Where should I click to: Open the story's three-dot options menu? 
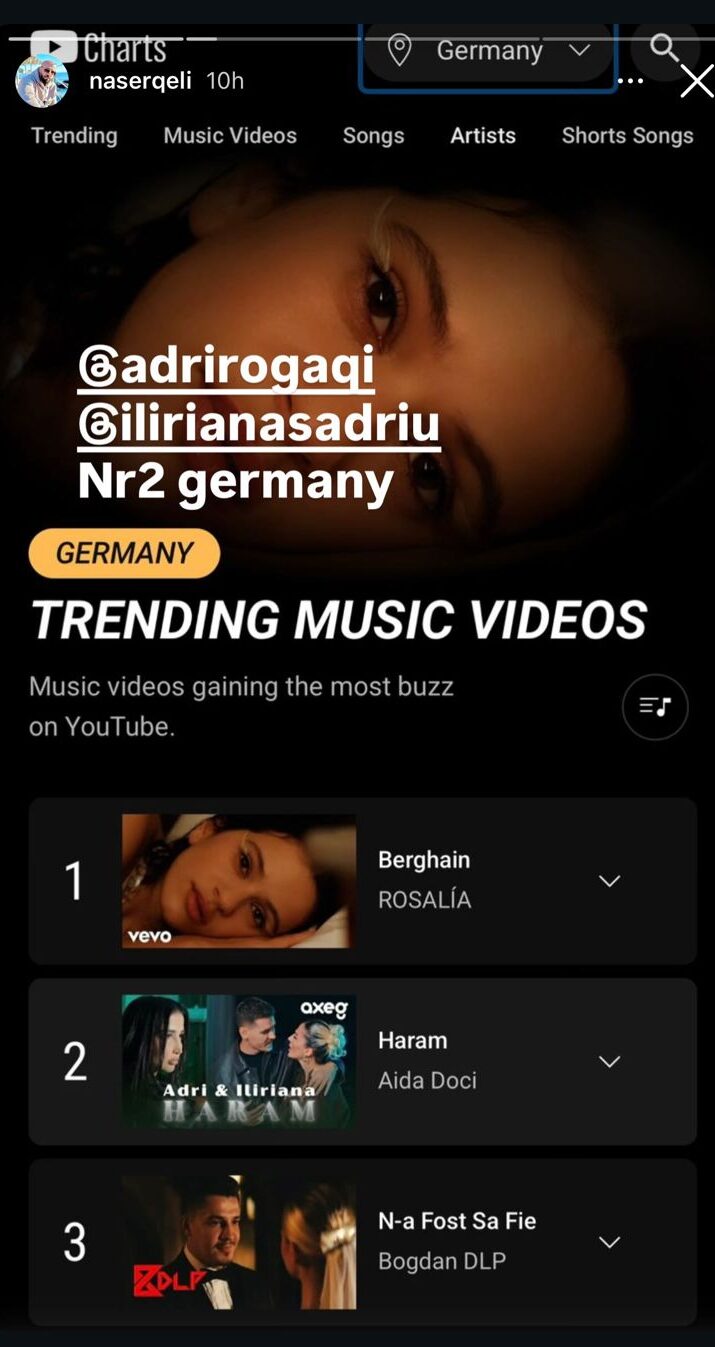[x=631, y=81]
